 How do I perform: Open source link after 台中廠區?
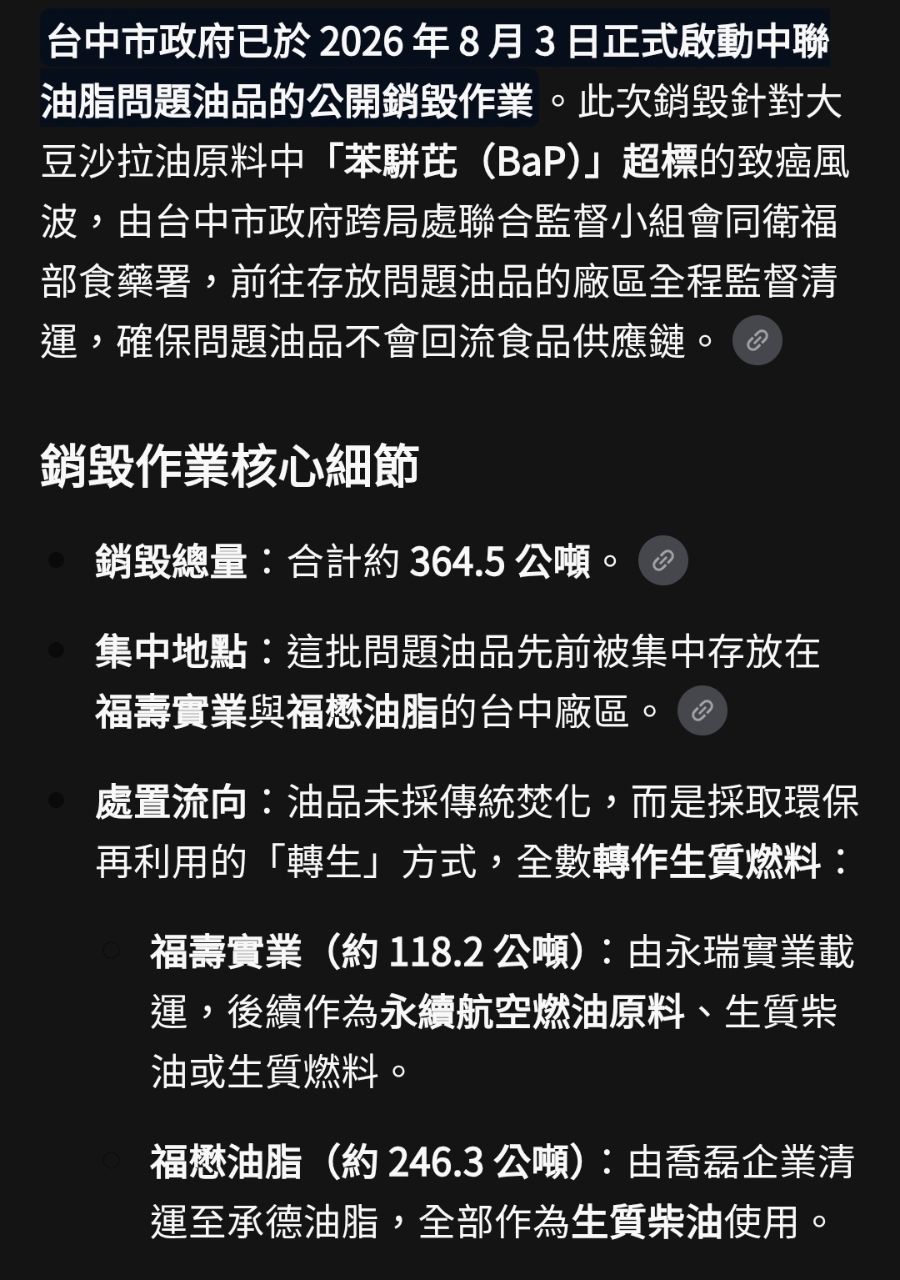coord(702,711)
